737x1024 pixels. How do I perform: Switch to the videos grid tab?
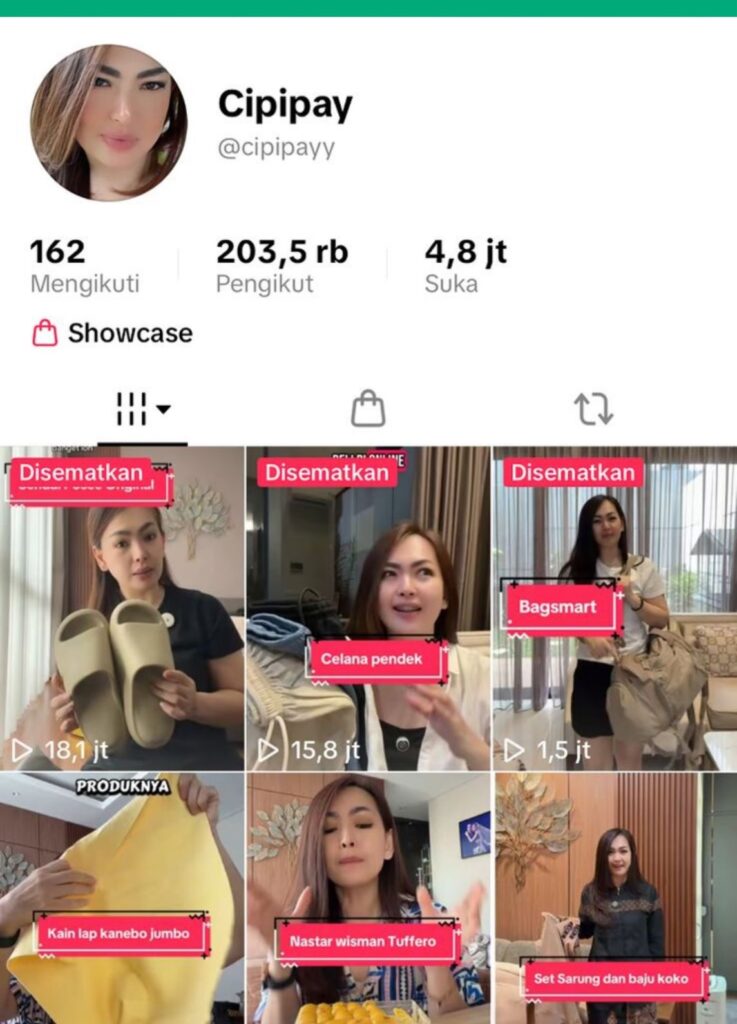click(x=142, y=409)
